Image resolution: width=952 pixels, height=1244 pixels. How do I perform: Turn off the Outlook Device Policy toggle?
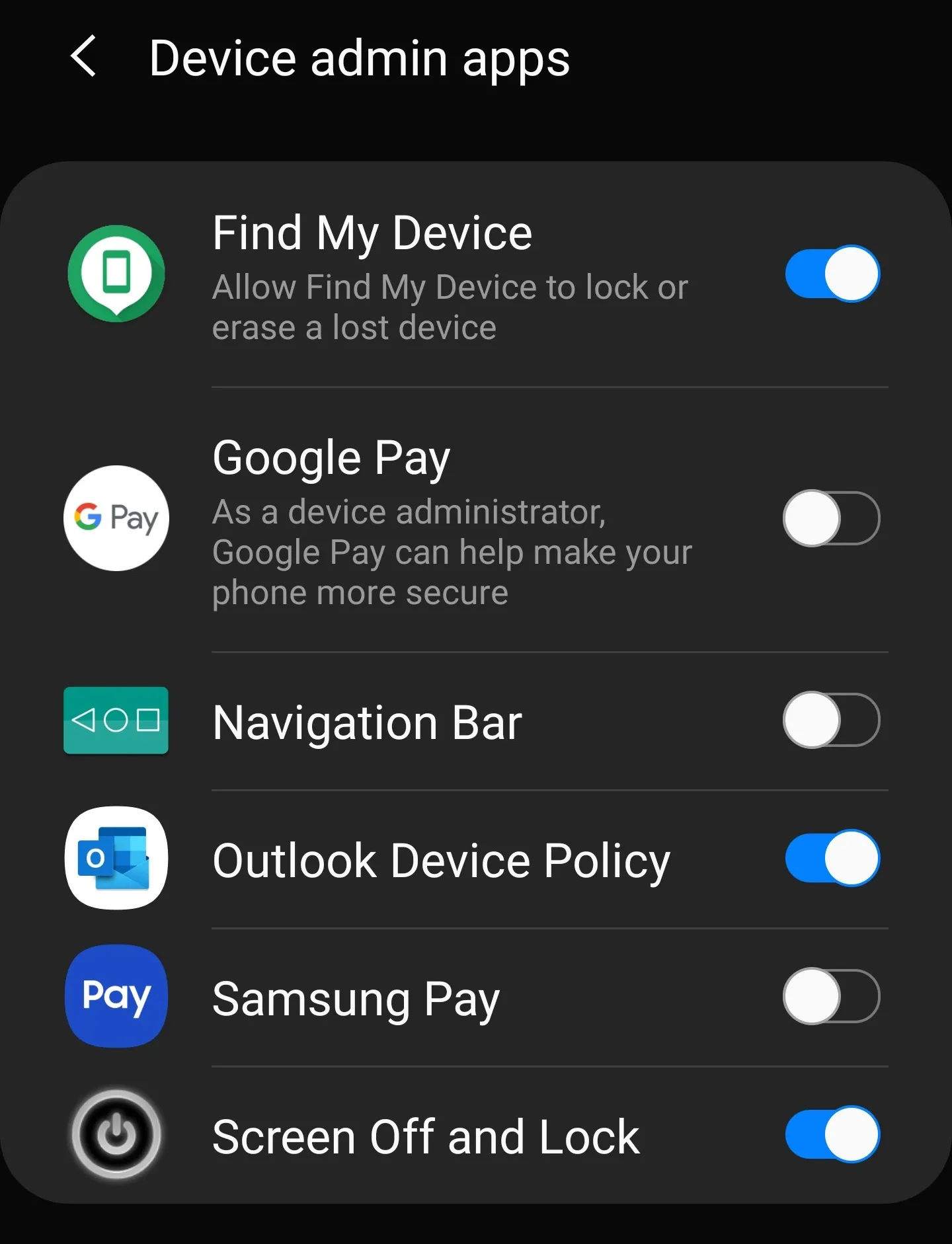[x=832, y=858]
